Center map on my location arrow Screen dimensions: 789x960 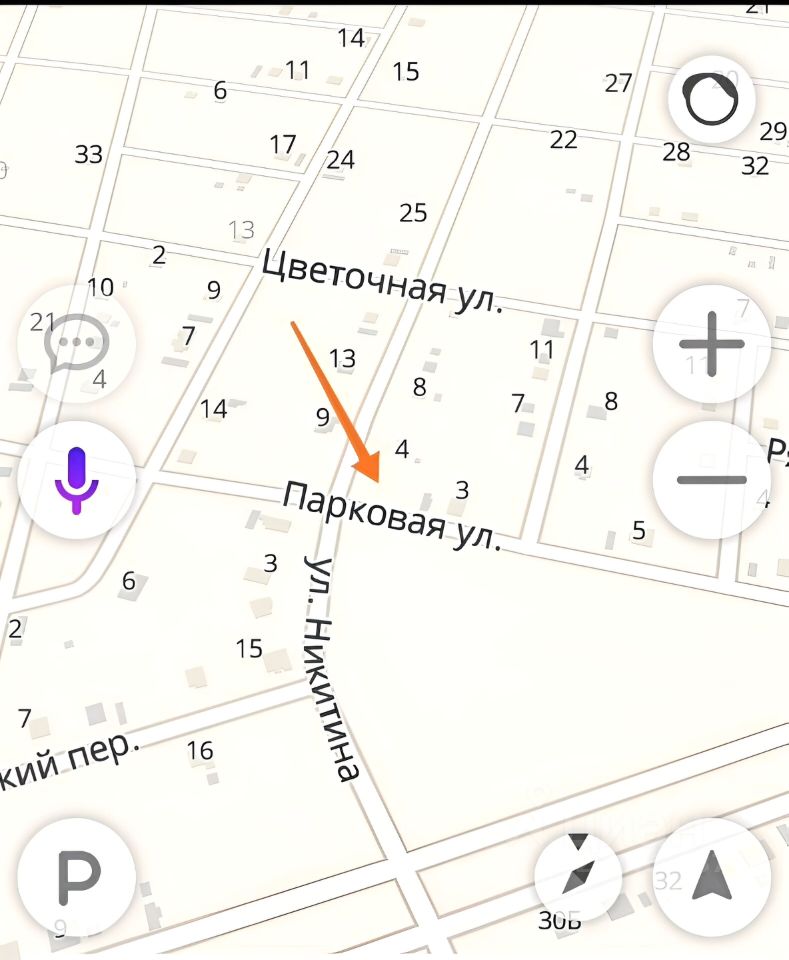[x=711, y=876]
